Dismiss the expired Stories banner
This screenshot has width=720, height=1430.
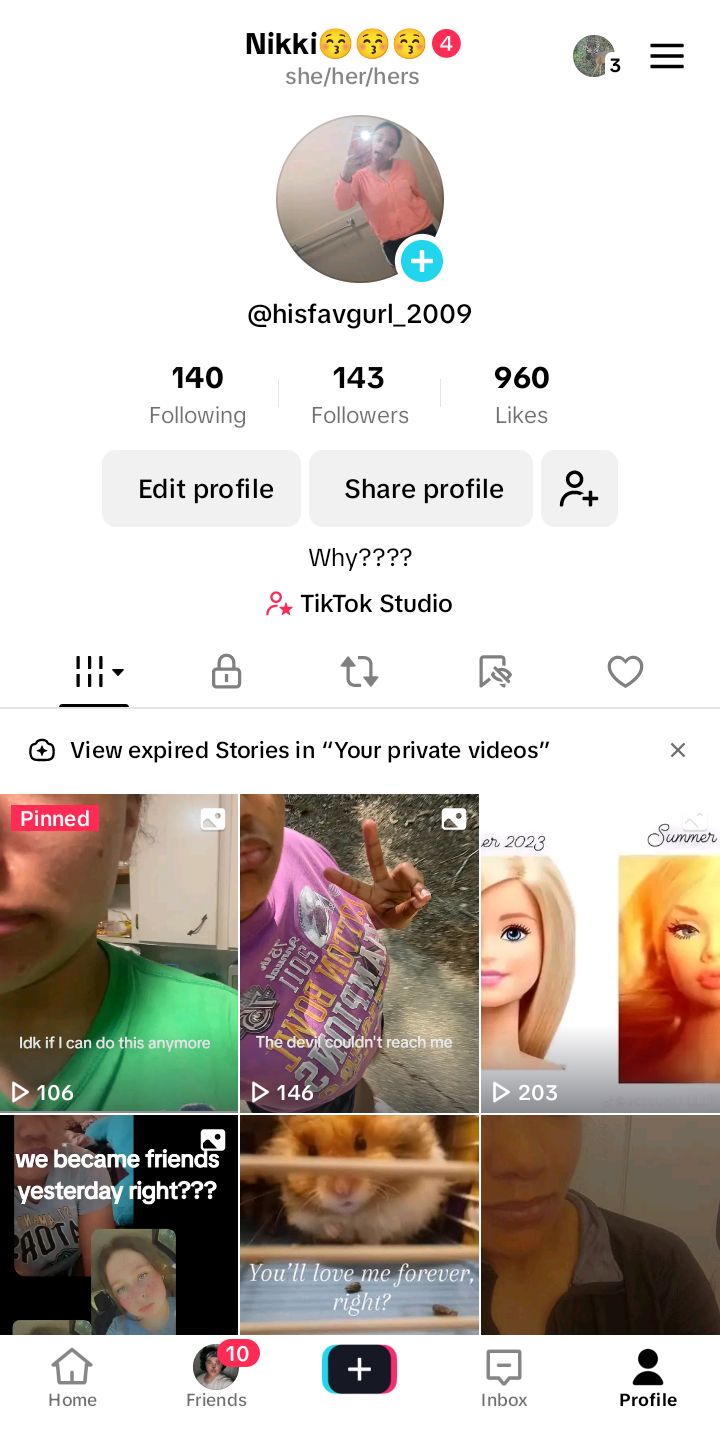(678, 750)
